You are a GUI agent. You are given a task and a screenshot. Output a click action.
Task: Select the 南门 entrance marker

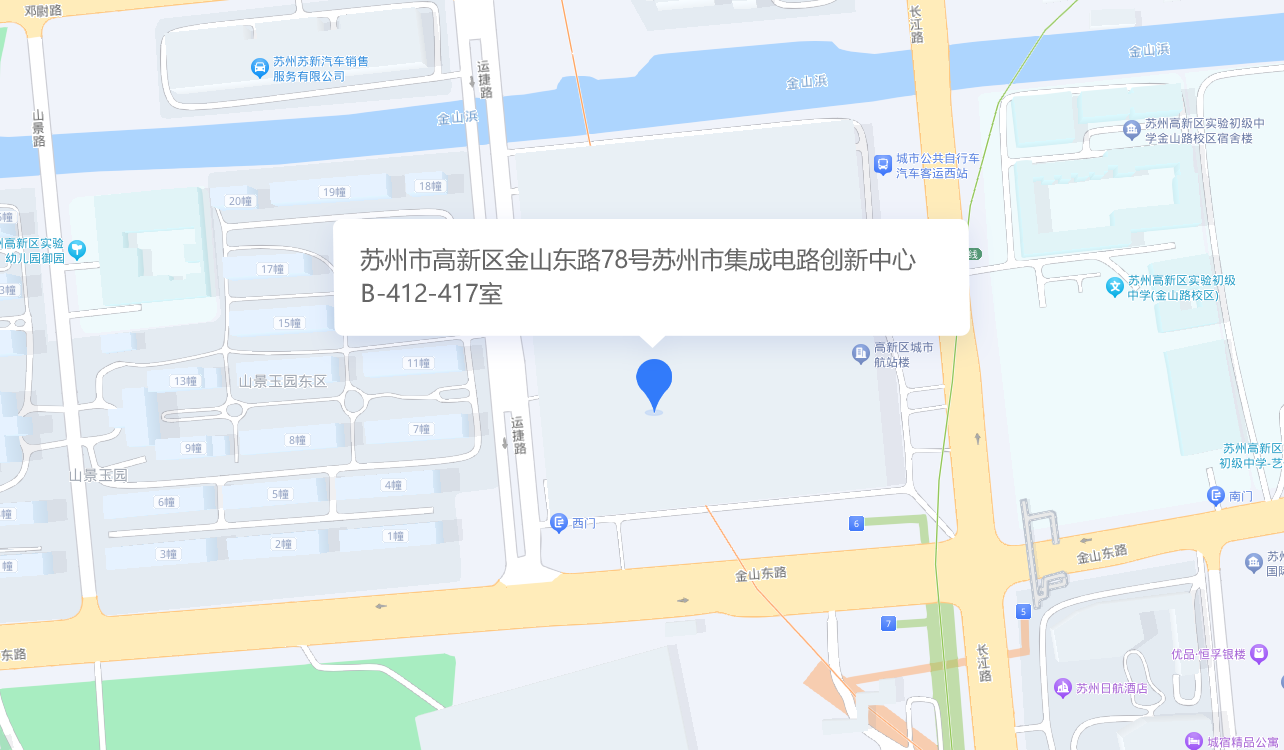click(x=1216, y=495)
